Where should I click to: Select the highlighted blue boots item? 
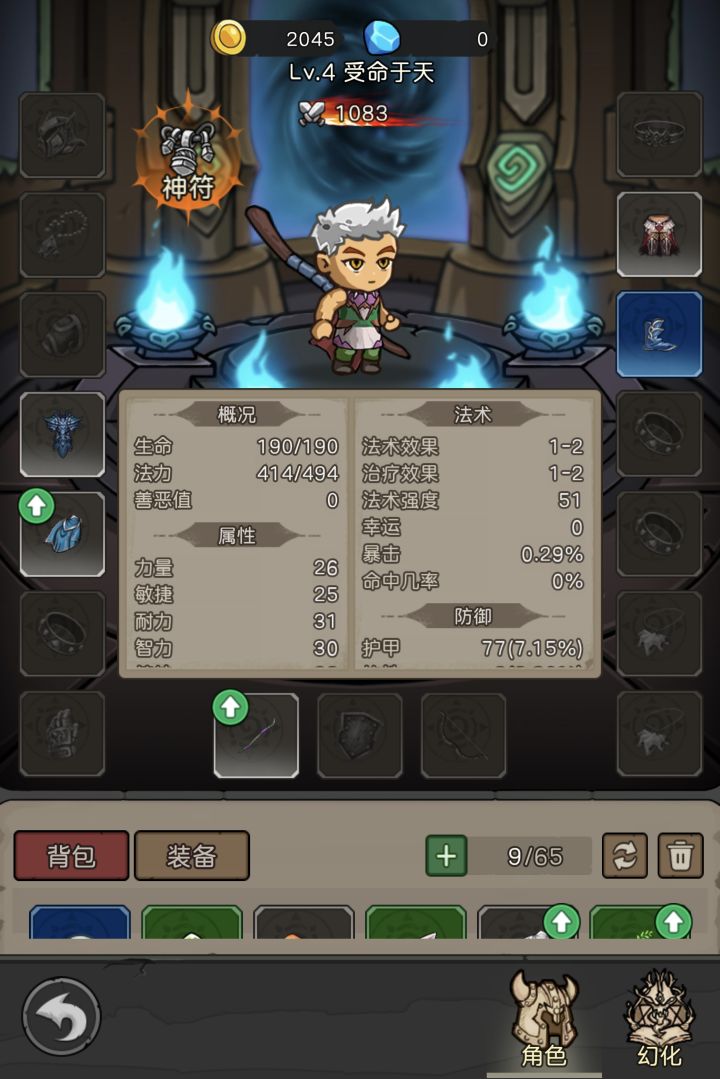(657, 335)
